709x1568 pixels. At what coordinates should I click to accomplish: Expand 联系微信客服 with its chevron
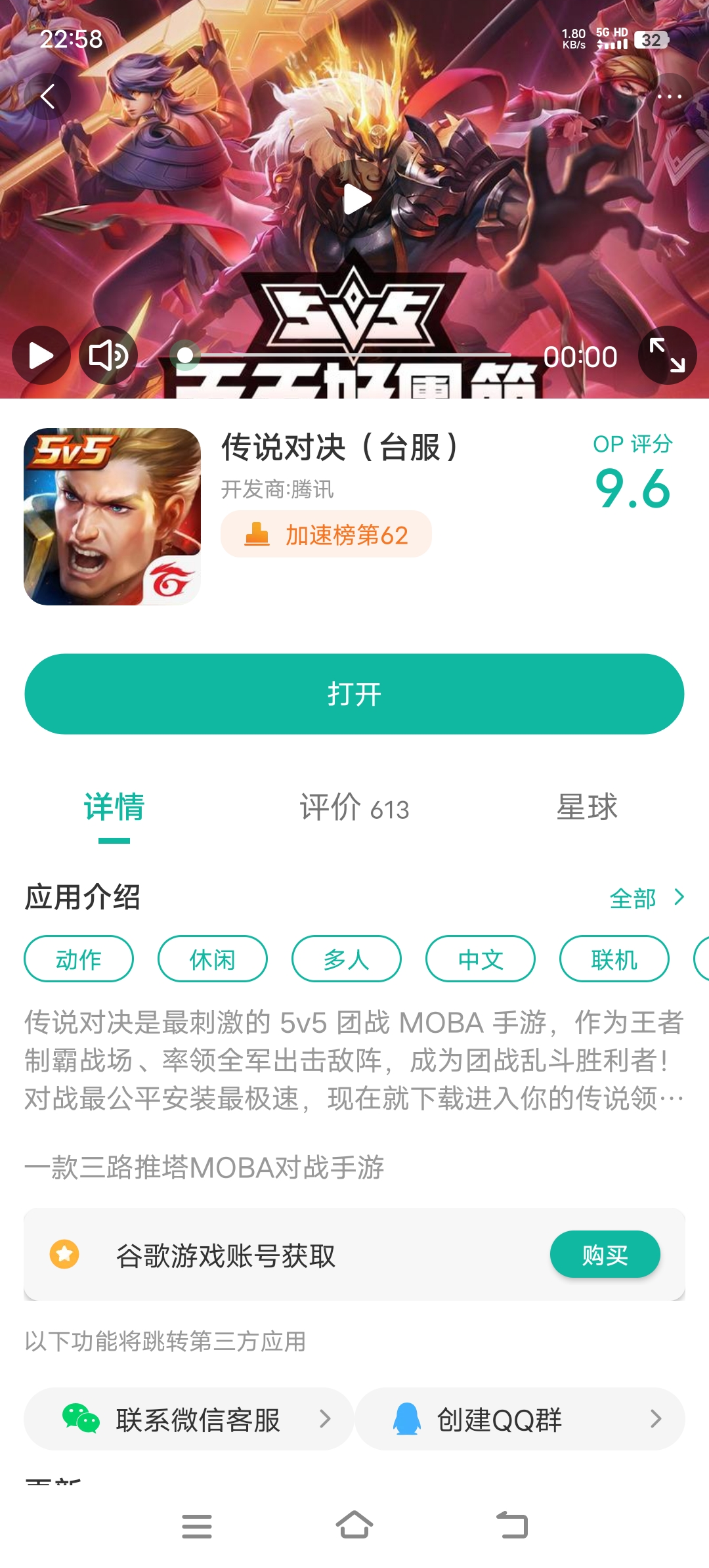click(x=326, y=1418)
